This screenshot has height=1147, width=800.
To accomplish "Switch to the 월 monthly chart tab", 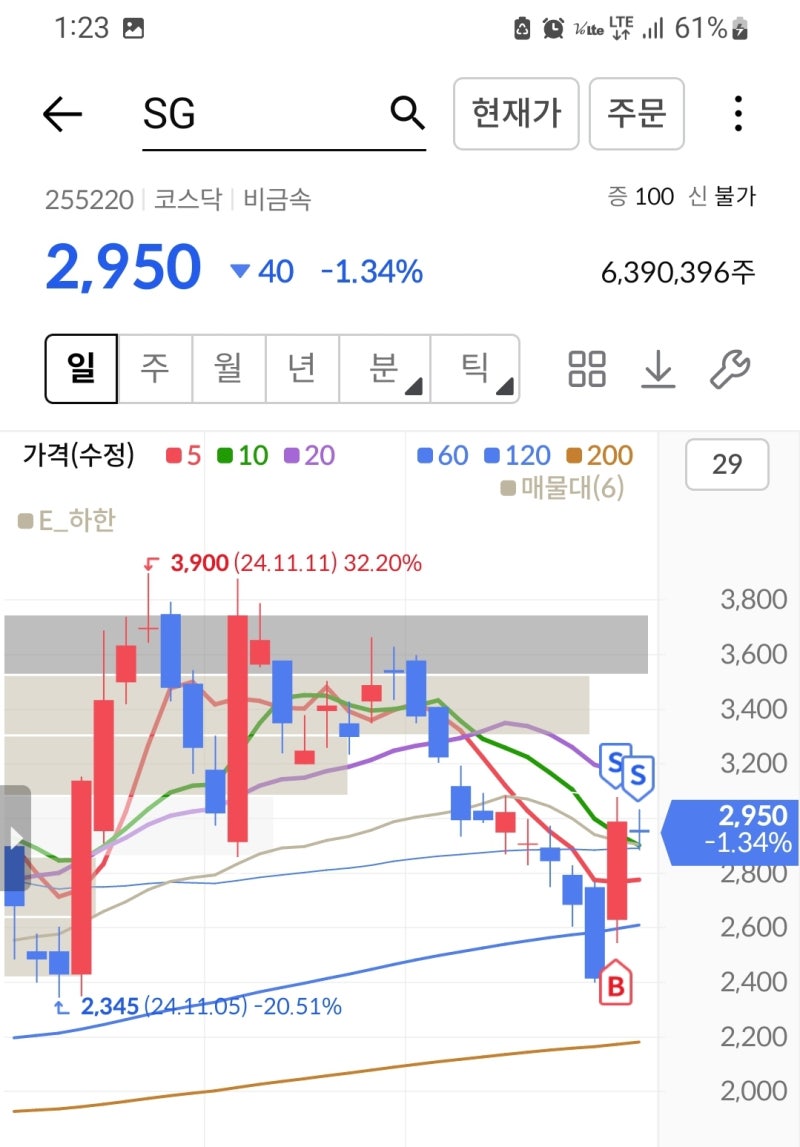I will coord(228,368).
